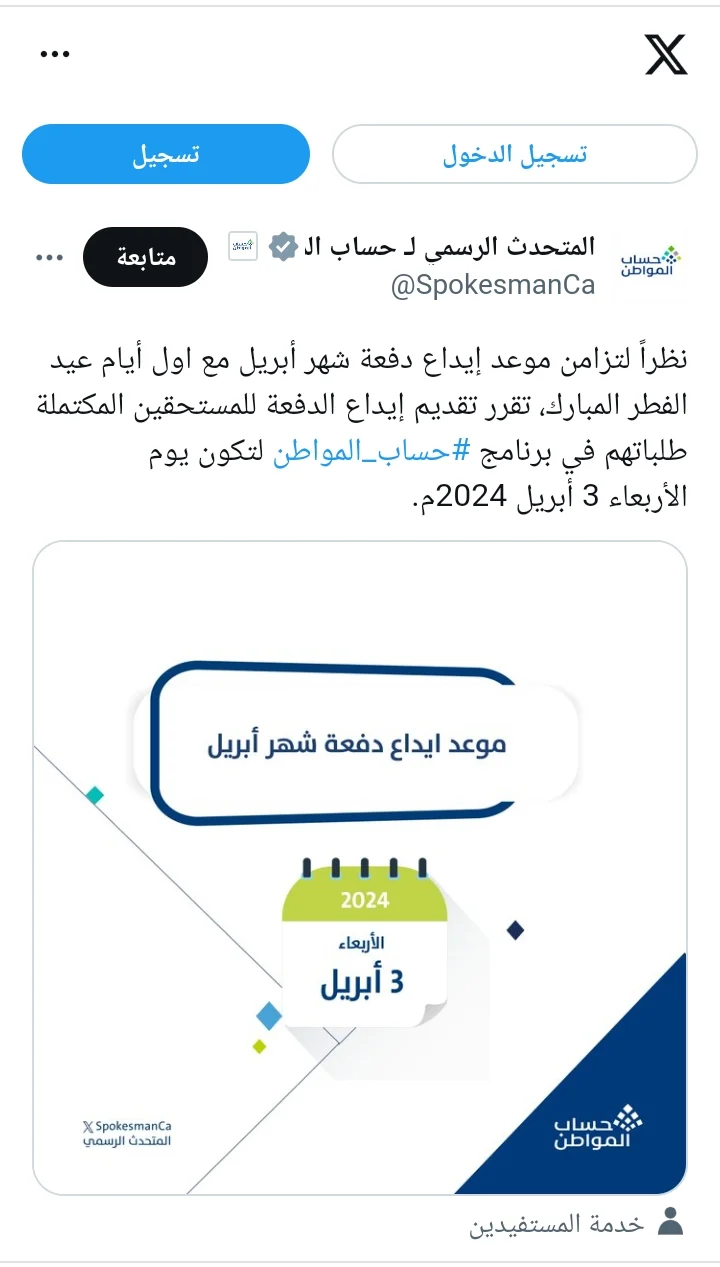
Task: Open the حساب المواطن profile avatar
Action: click(x=649, y=264)
